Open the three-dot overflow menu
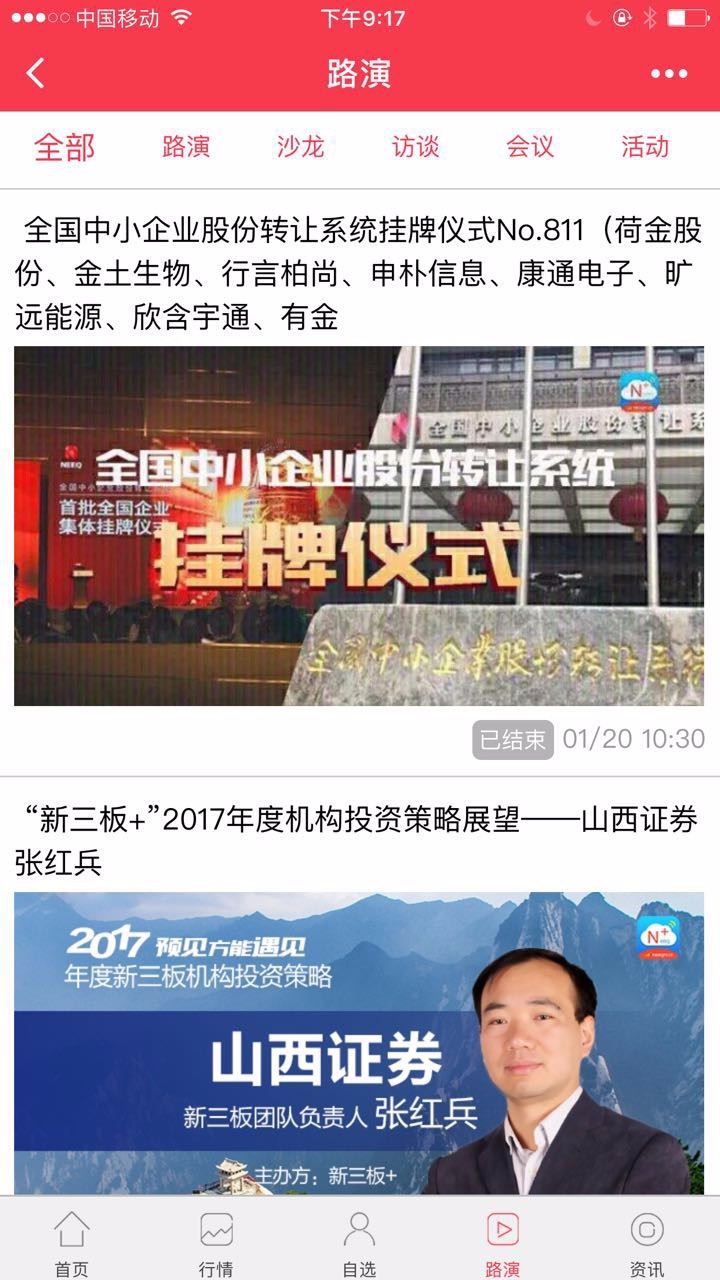The image size is (720, 1280). click(x=669, y=73)
